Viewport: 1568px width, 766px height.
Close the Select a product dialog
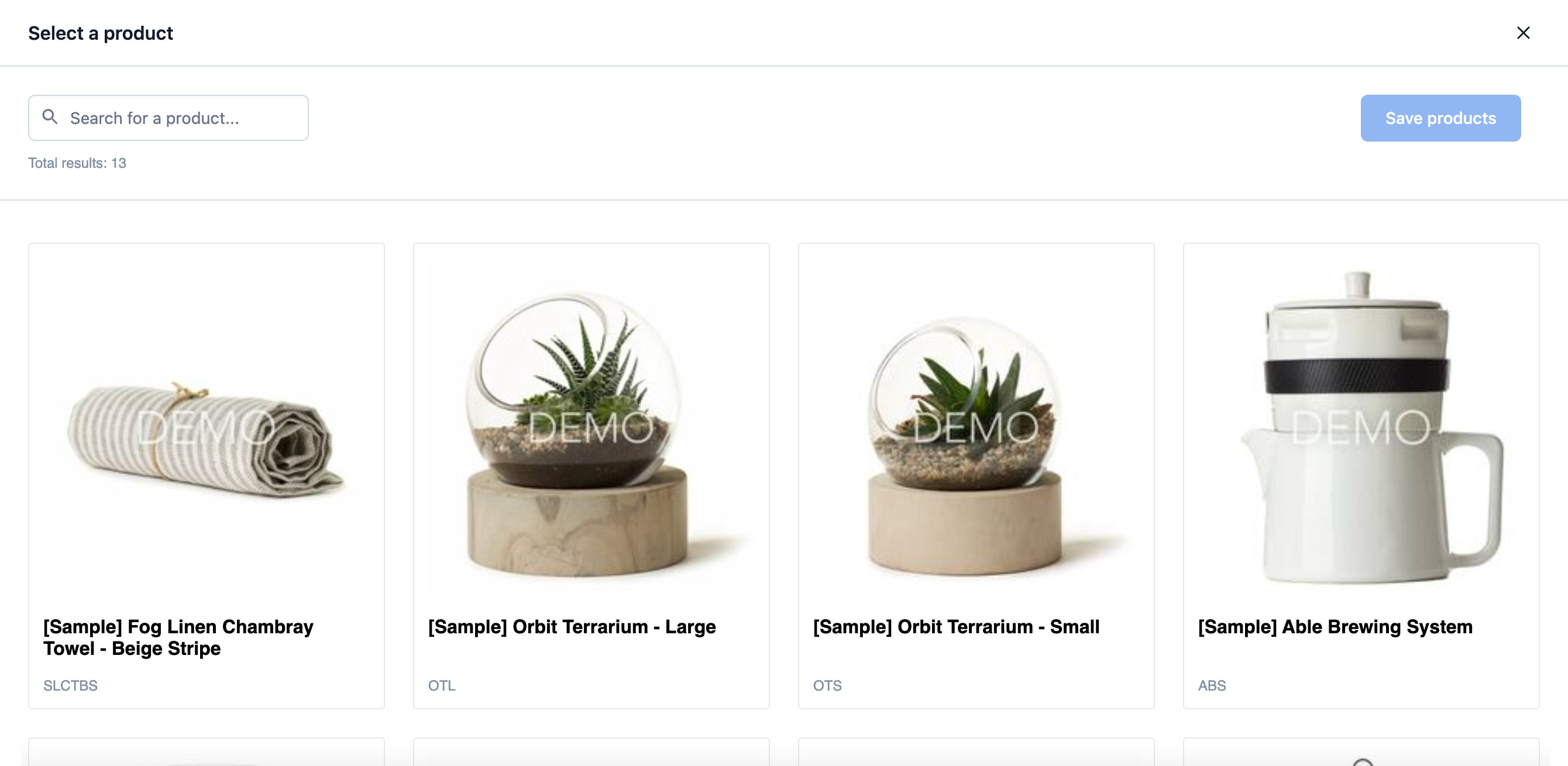pos(1522,33)
